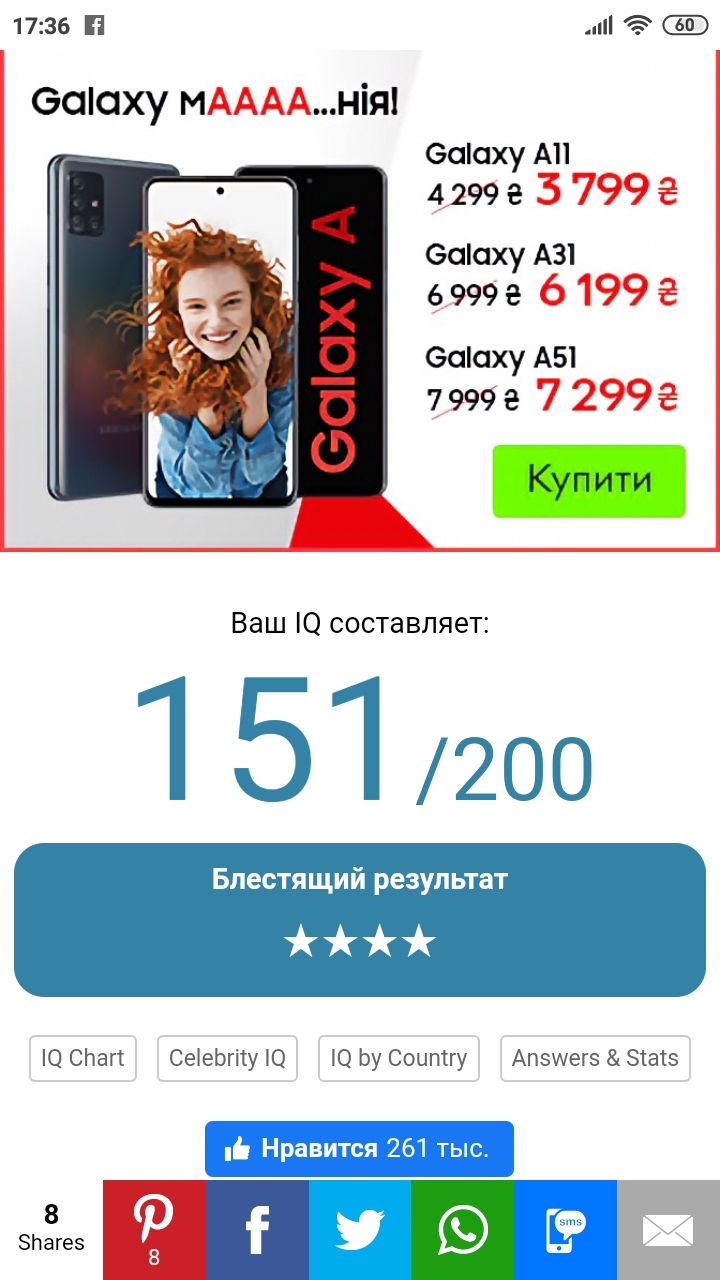
Task: Like the page with Нравится button
Action: click(x=359, y=1149)
